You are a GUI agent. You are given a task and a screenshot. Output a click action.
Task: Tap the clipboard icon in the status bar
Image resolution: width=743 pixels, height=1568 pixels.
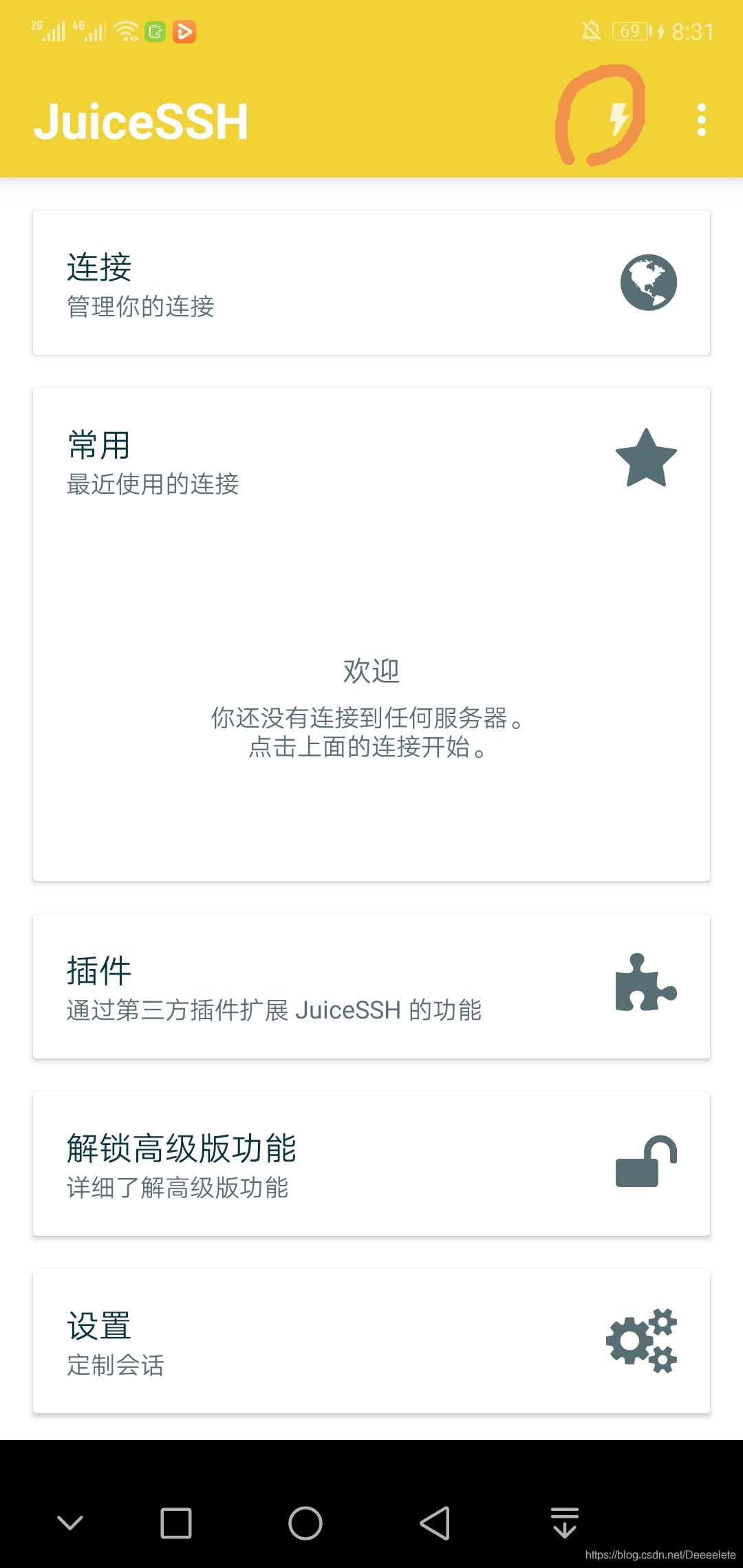pos(155,30)
